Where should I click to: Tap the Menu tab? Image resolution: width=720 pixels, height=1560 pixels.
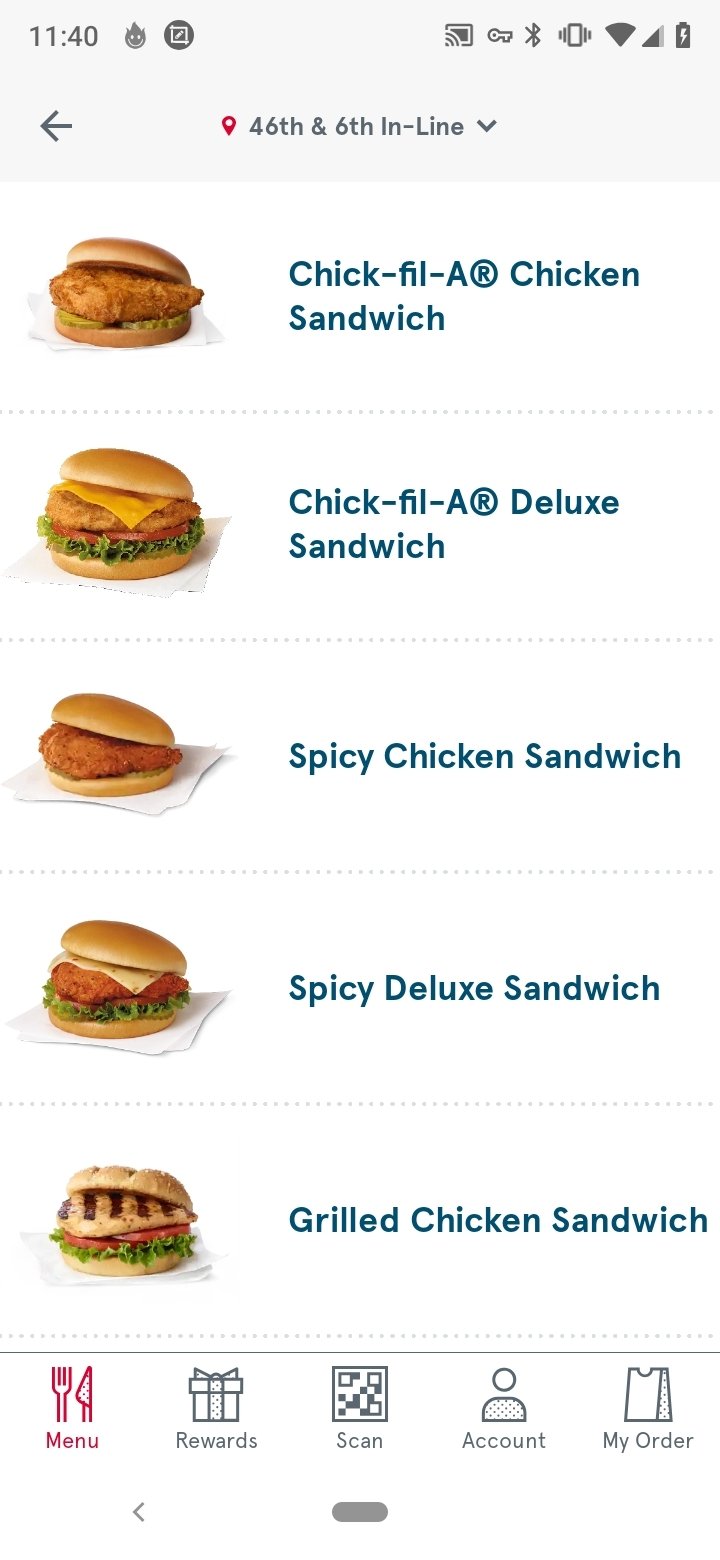click(72, 1409)
